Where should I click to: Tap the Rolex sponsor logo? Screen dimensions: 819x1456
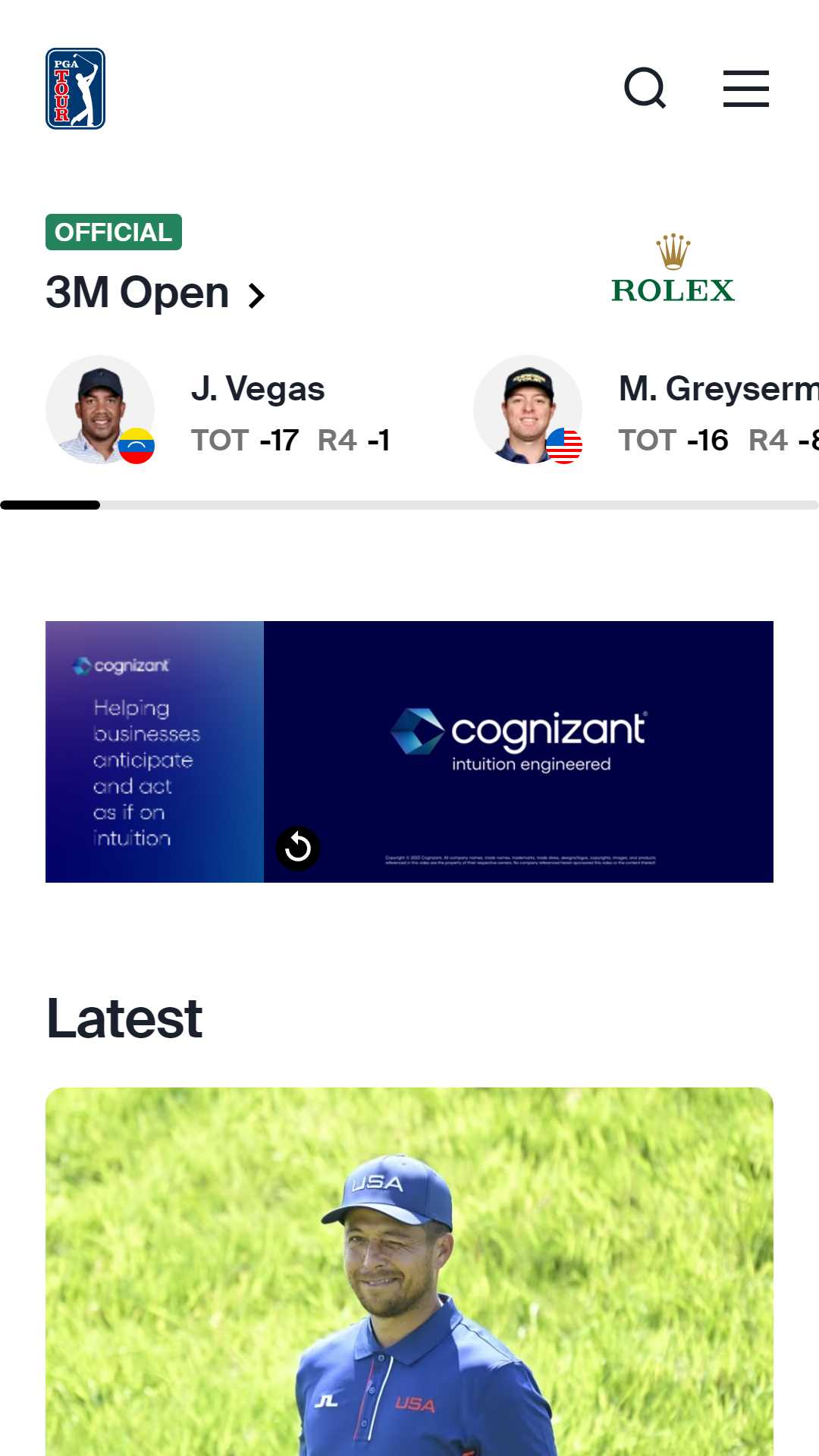(x=673, y=269)
